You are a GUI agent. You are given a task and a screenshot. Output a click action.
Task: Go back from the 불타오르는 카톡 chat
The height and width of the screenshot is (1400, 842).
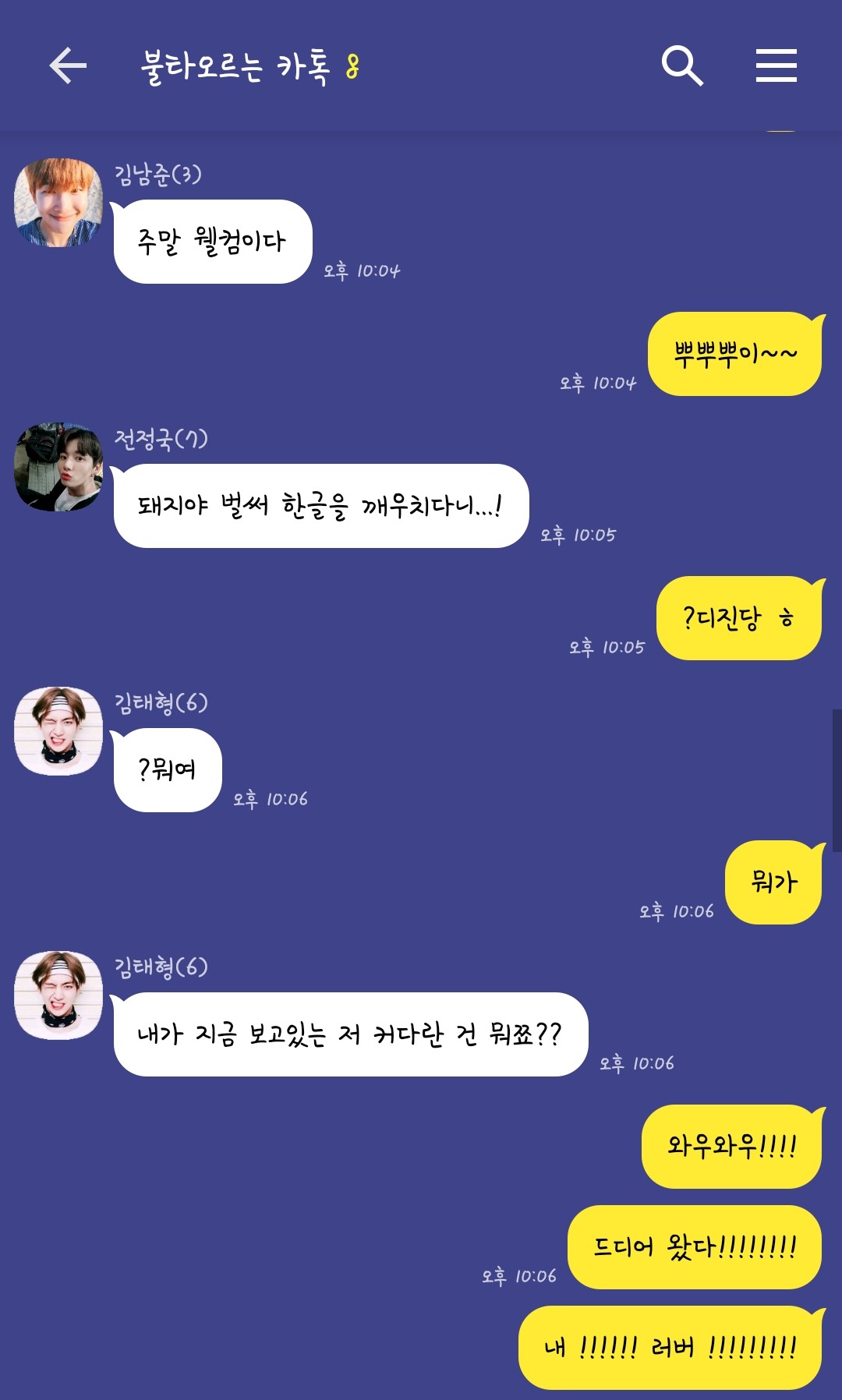click(68, 65)
